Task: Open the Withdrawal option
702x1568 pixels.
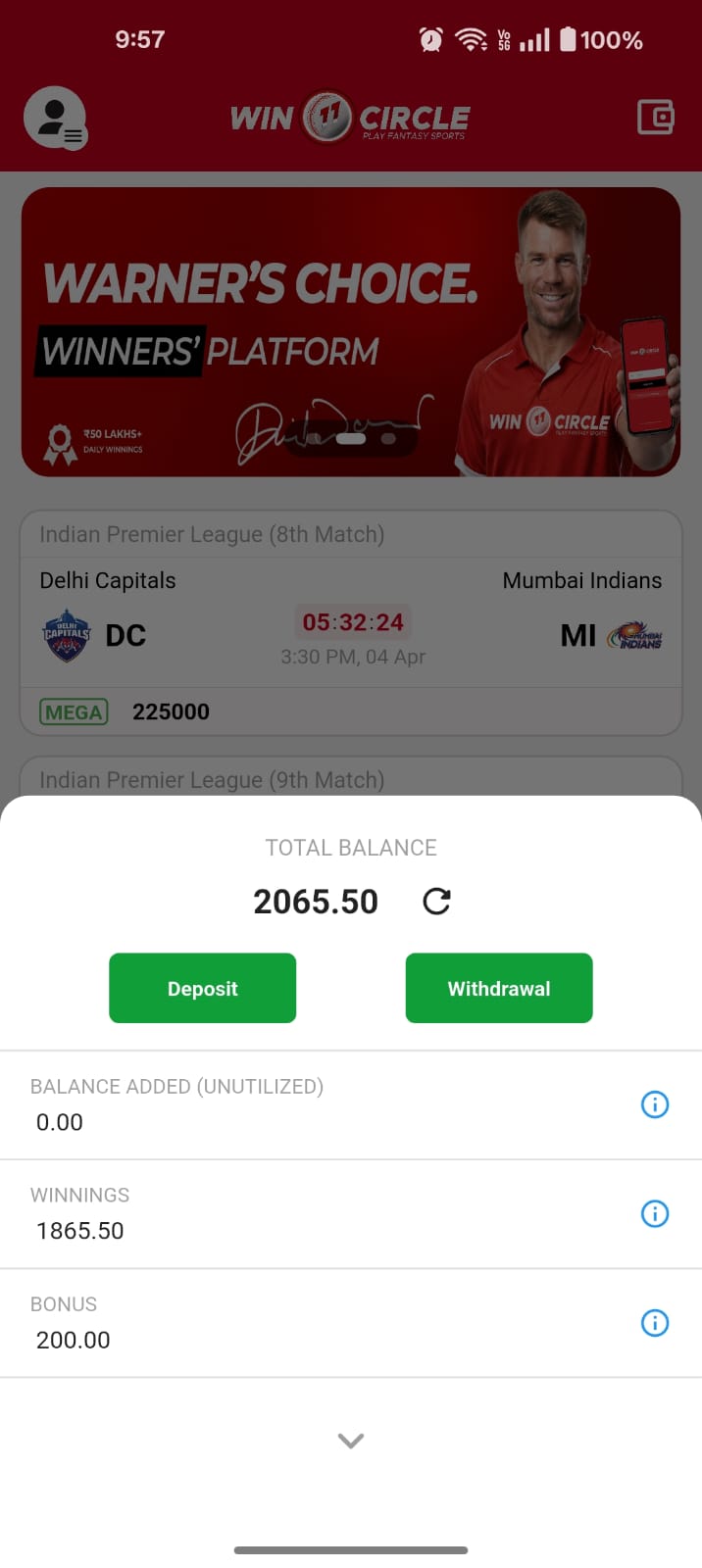Action: pyautogui.click(x=498, y=988)
